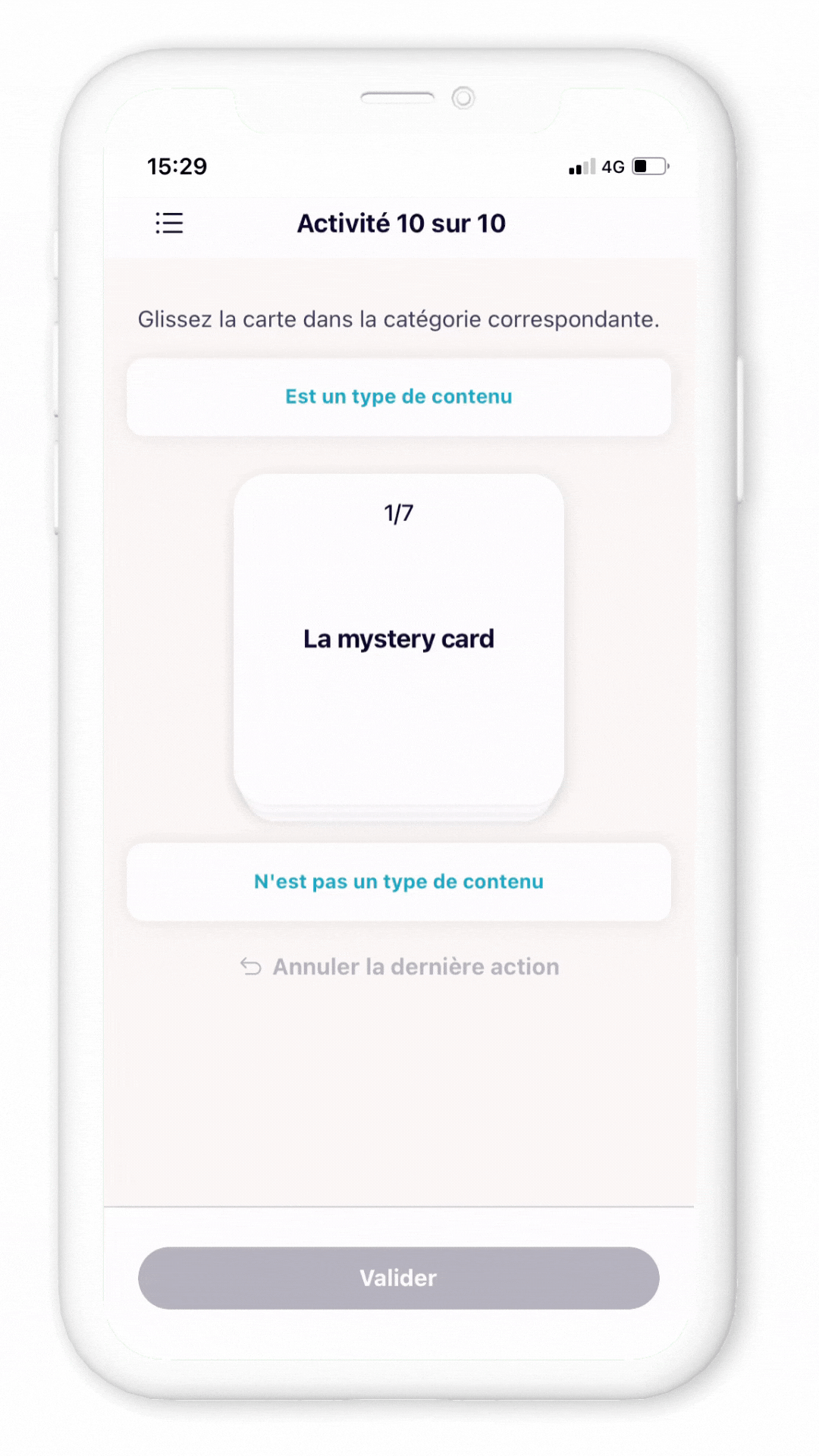Select the 'Est un type de contenu' category

[399, 397]
